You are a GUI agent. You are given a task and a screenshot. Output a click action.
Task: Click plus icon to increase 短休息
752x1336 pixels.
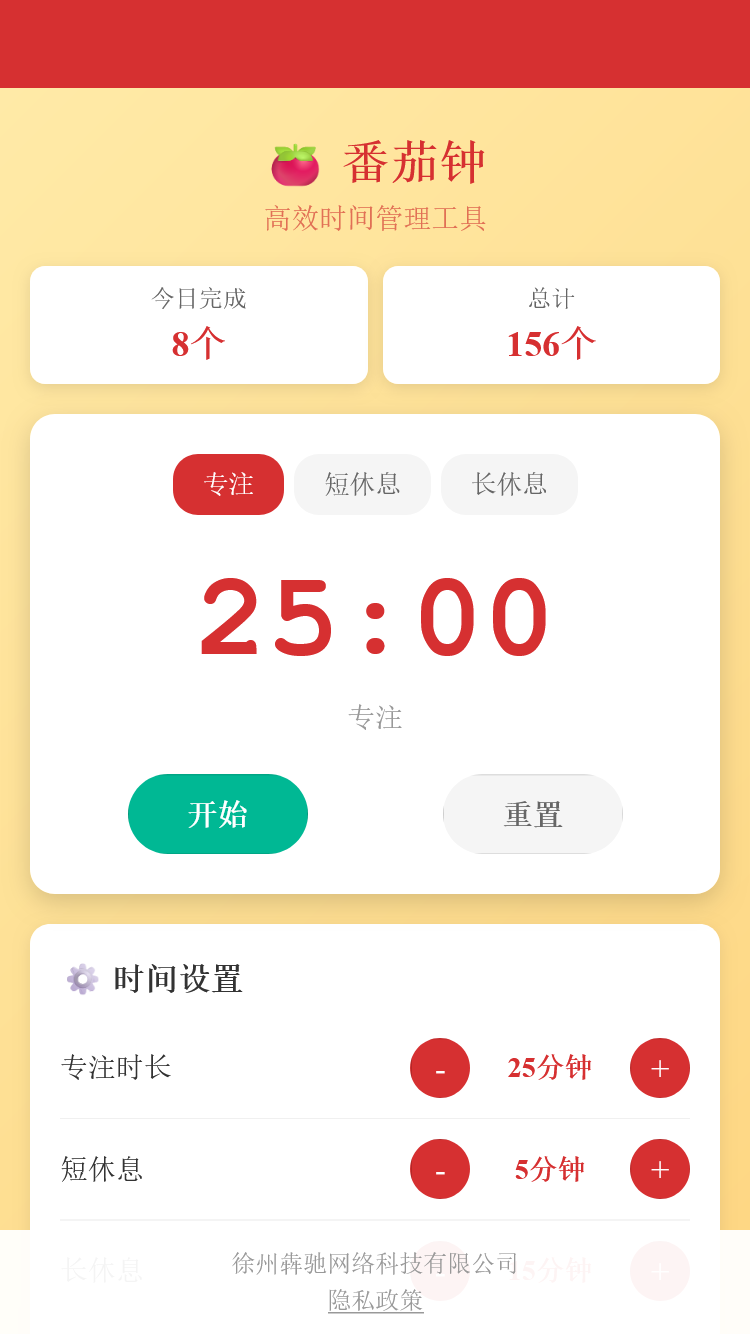pos(659,1169)
